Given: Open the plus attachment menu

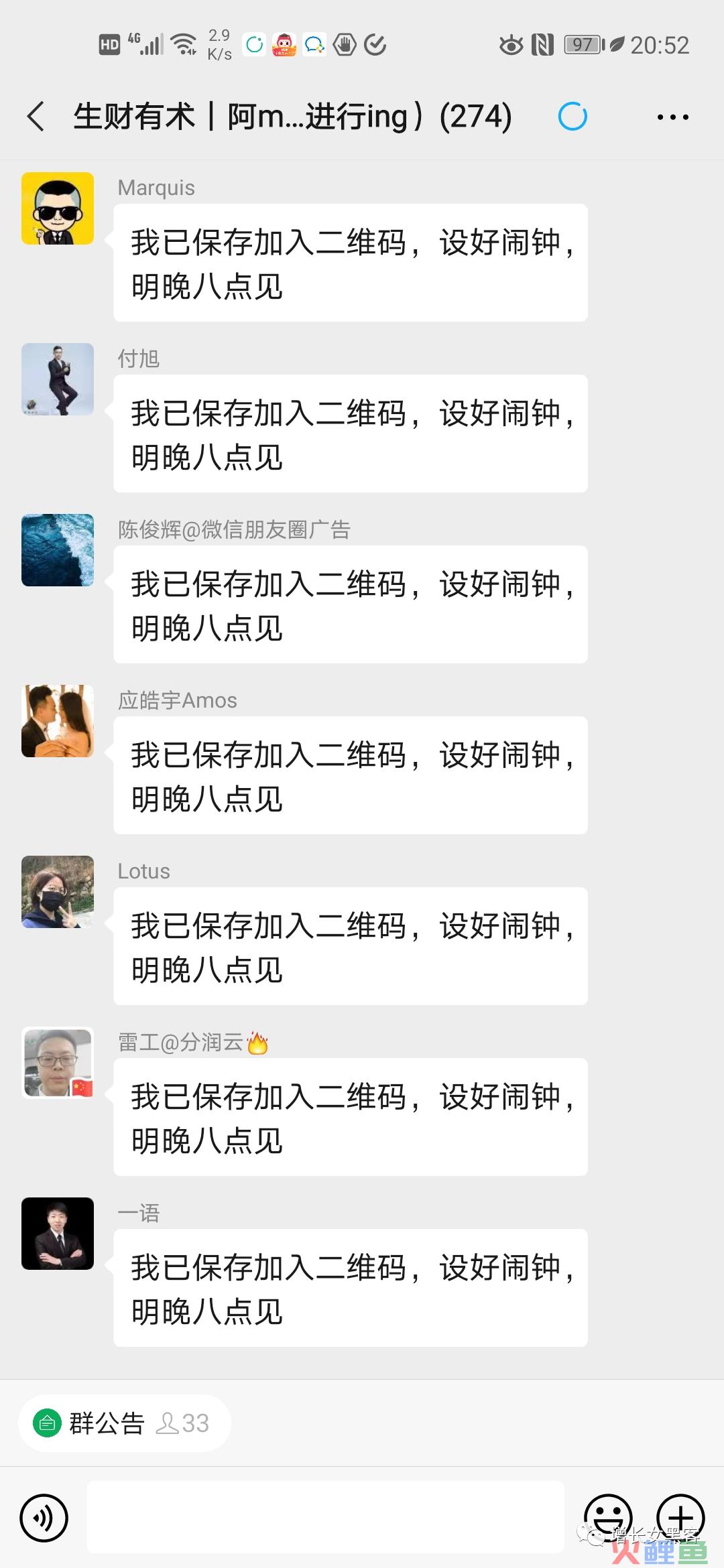Looking at the screenshot, I should pos(680,1516).
